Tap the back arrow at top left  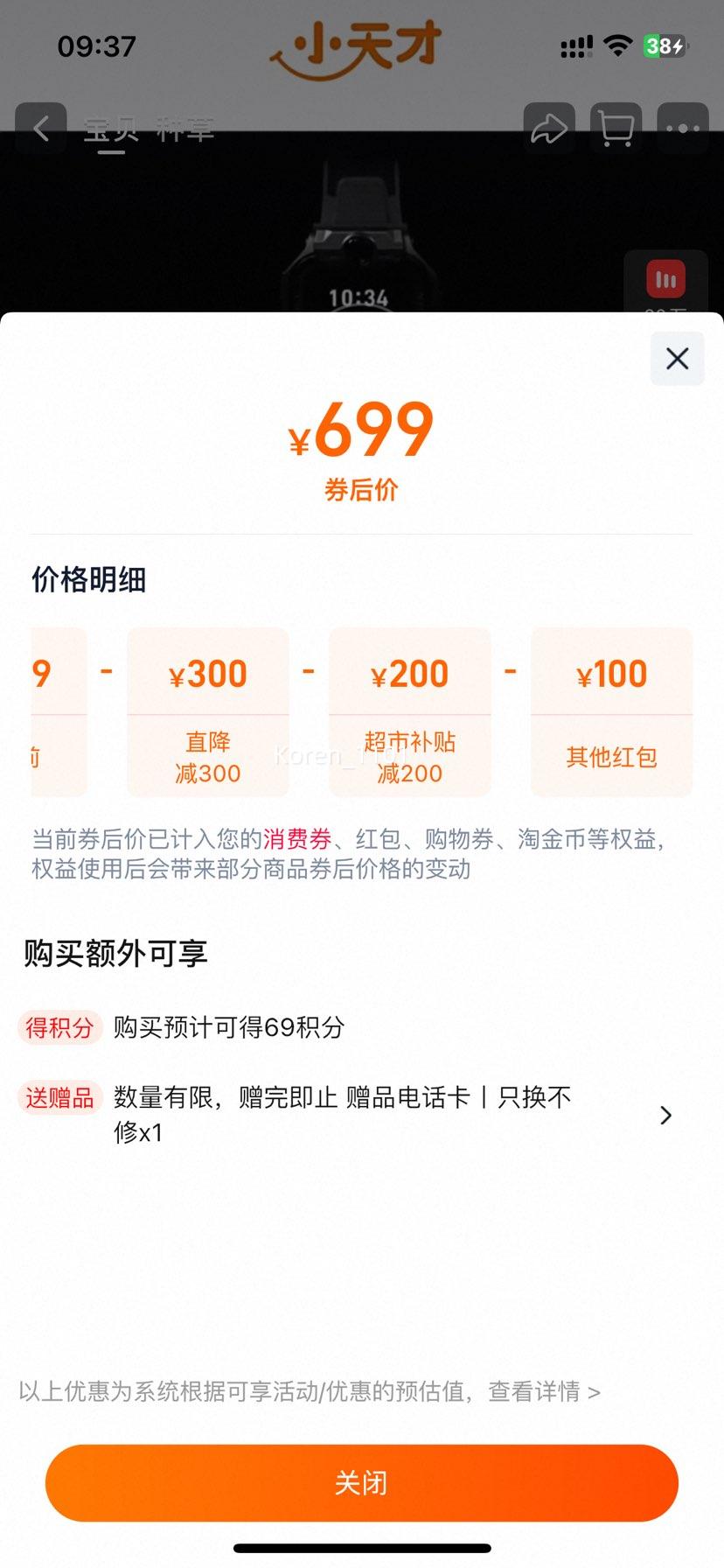[x=41, y=129]
